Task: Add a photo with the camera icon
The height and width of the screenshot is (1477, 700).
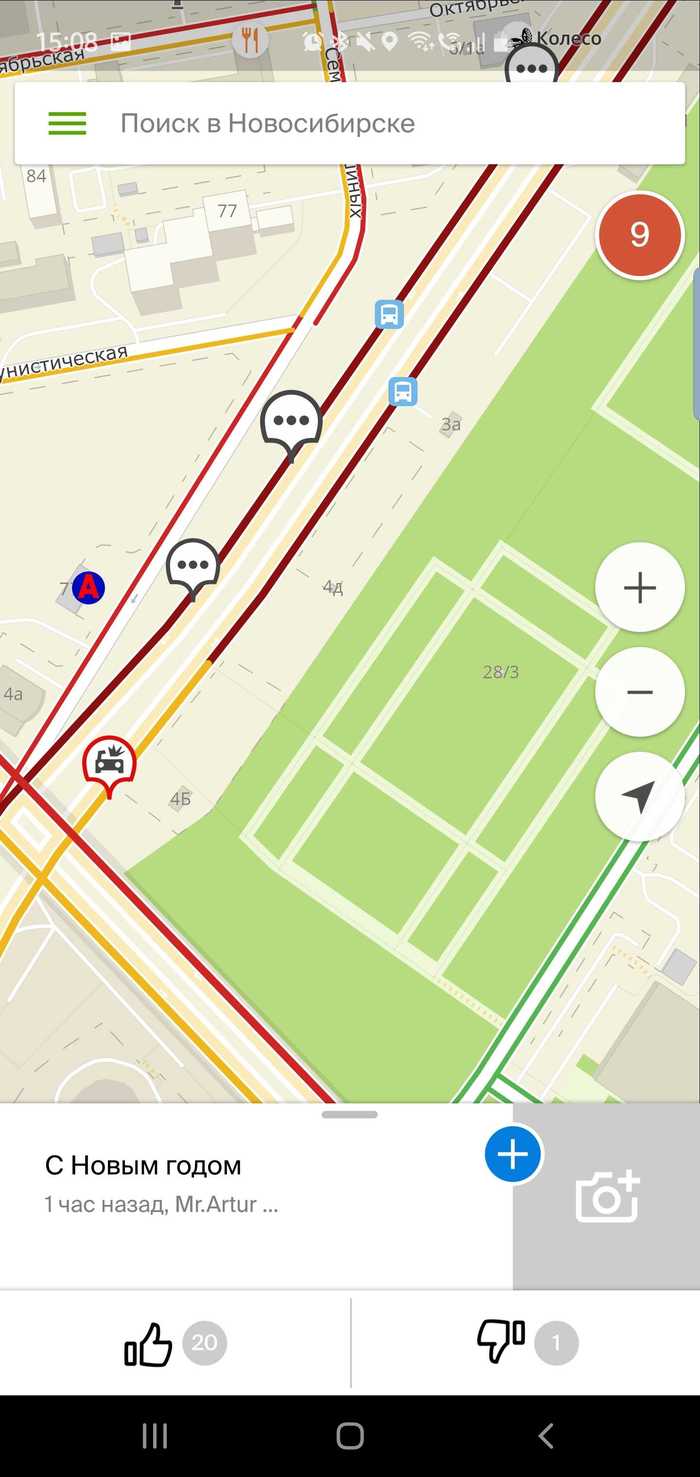Action: tap(606, 1196)
